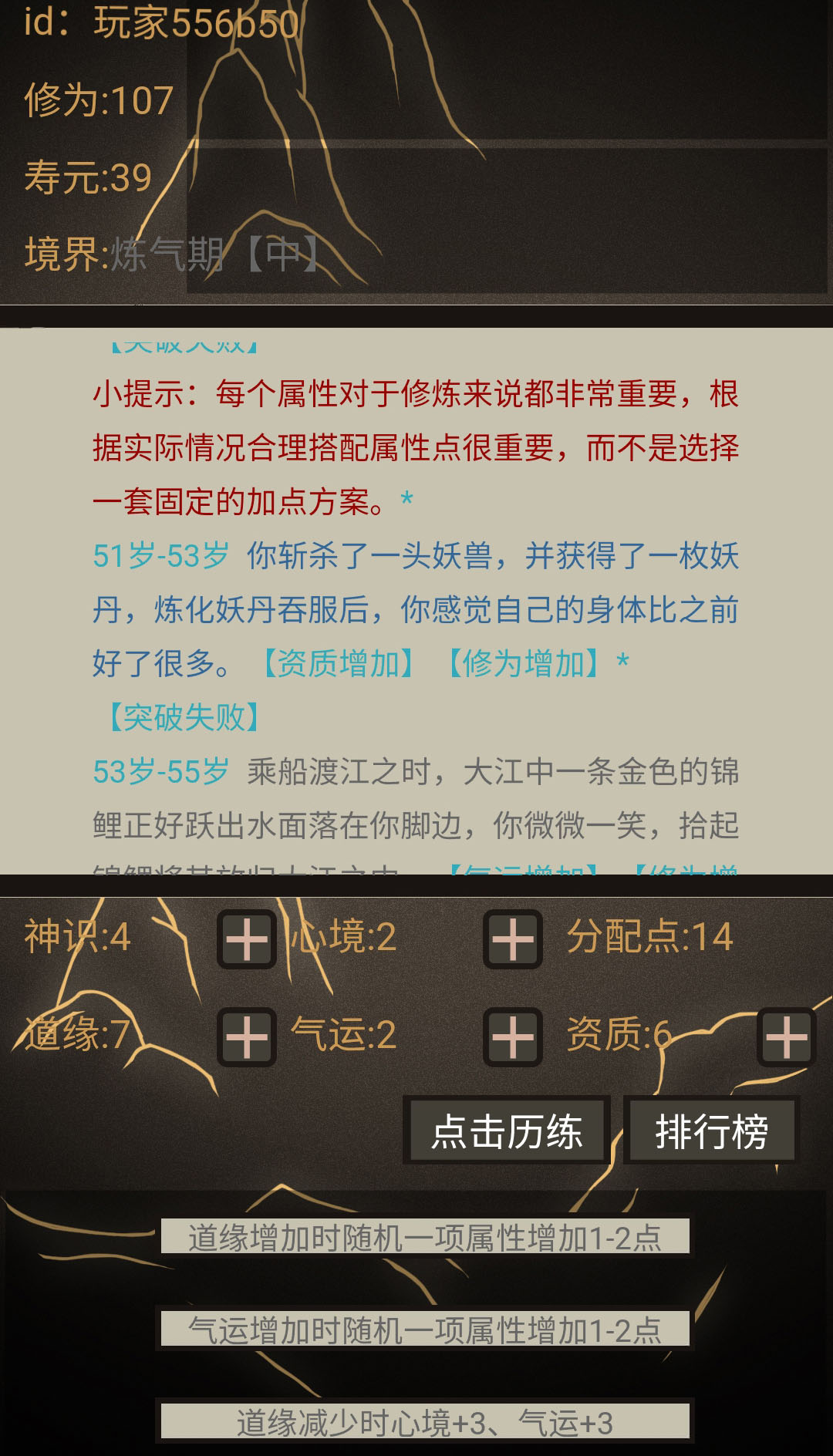Viewport: 833px width, 1456px height.
Task: Add a point to 神识
Action: (247, 939)
